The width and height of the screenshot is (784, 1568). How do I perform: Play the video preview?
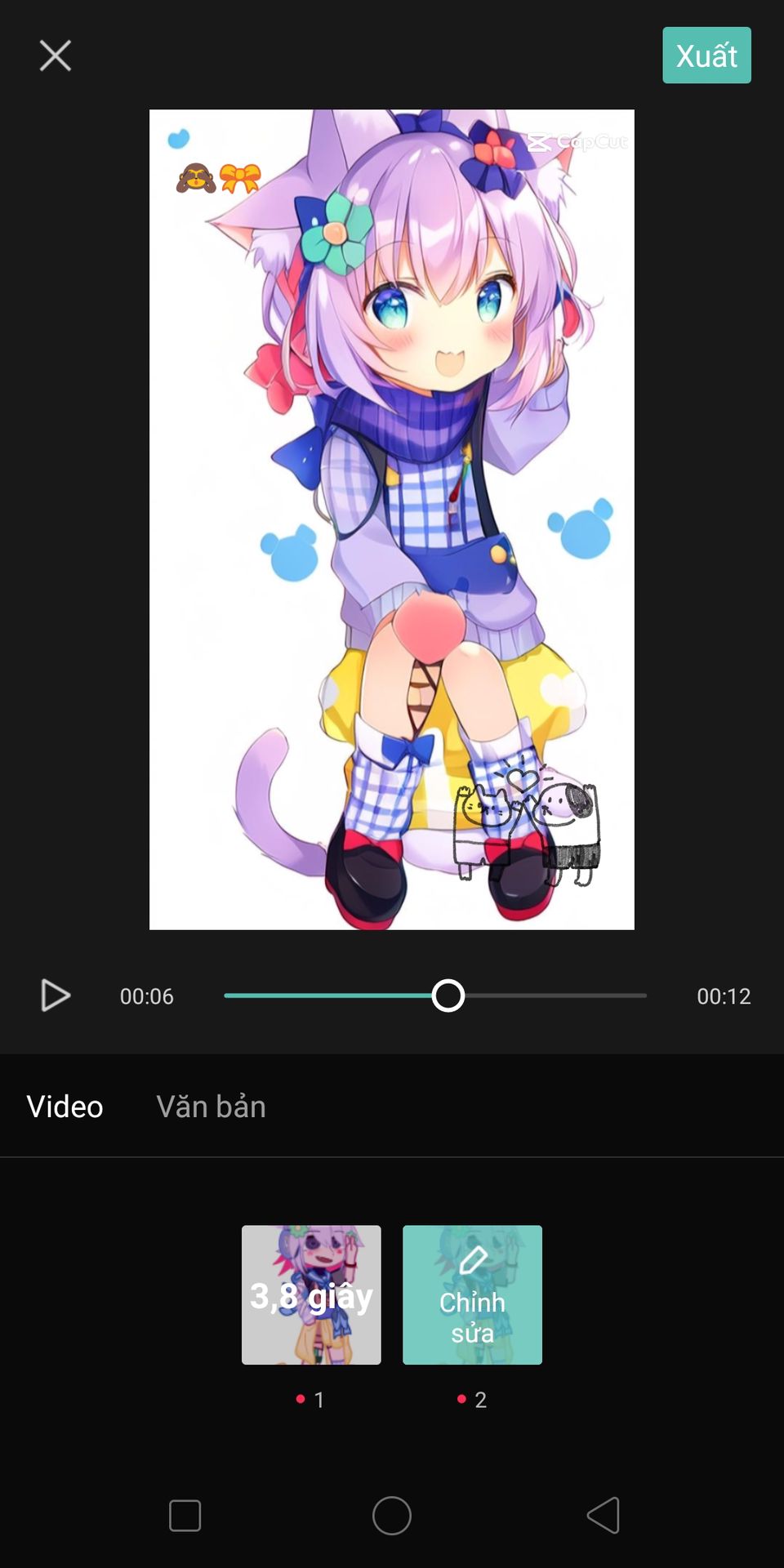click(x=56, y=996)
